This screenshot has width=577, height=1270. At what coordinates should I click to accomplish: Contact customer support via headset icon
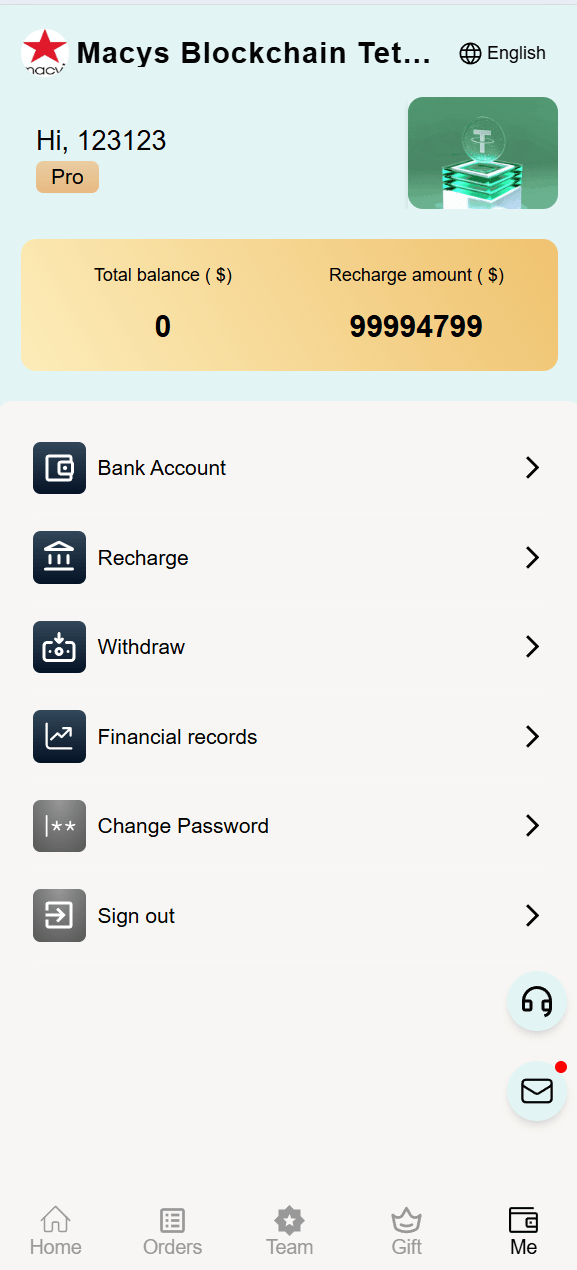537,1001
